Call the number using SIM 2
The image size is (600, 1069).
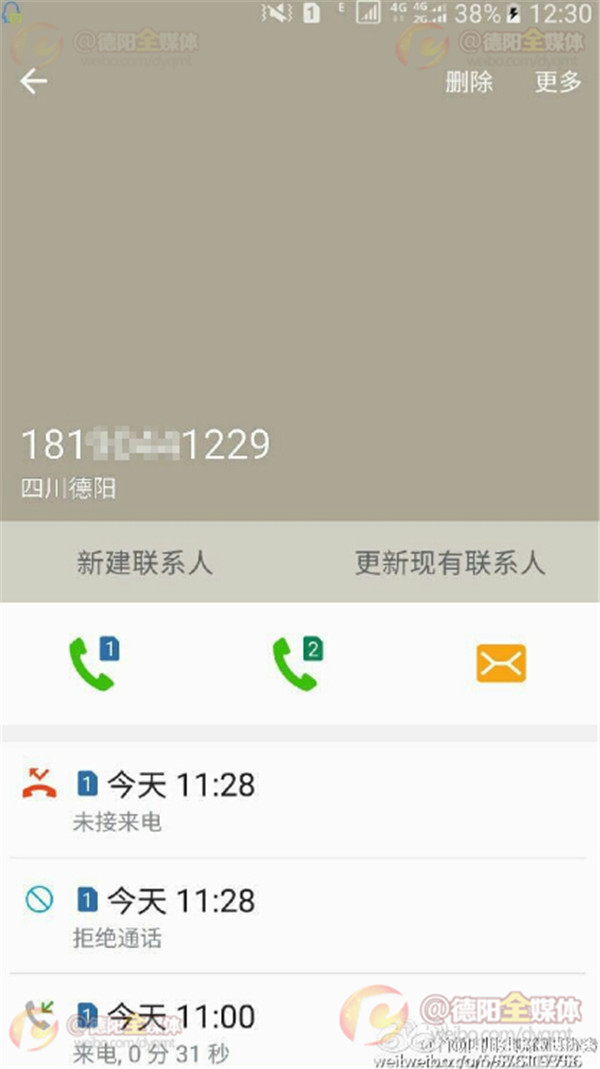click(298, 663)
